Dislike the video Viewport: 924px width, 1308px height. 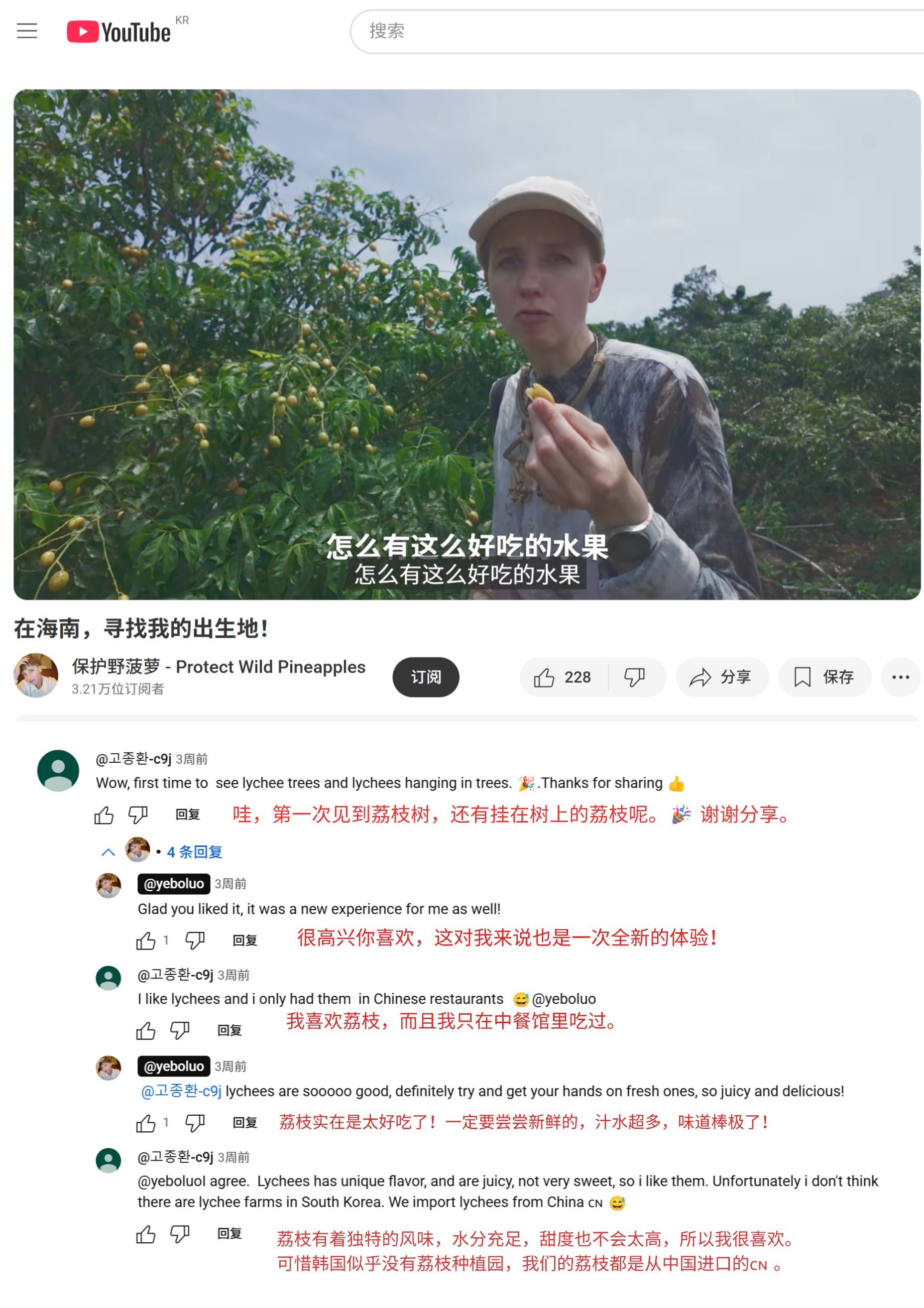click(x=634, y=677)
